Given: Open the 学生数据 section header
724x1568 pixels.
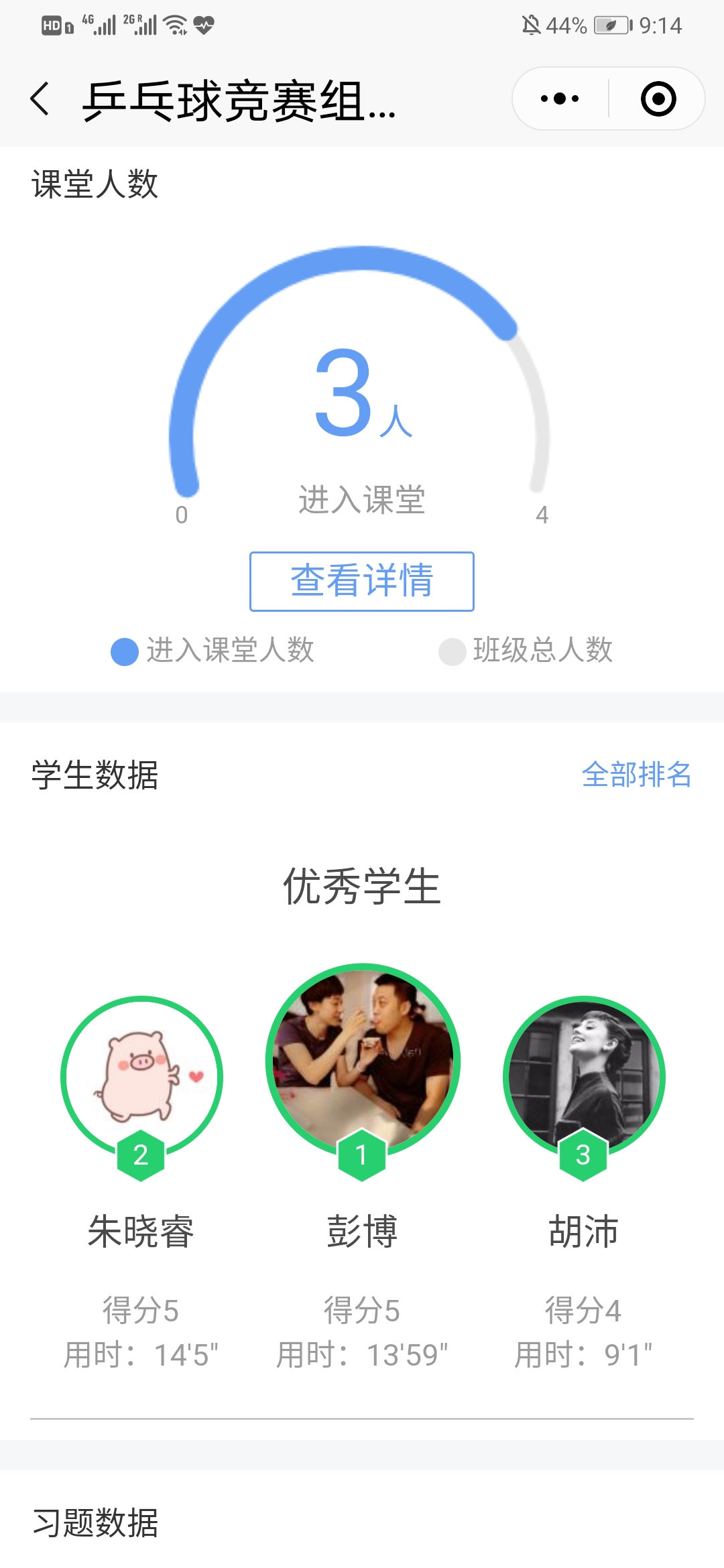Looking at the screenshot, I should coord(94,777).
